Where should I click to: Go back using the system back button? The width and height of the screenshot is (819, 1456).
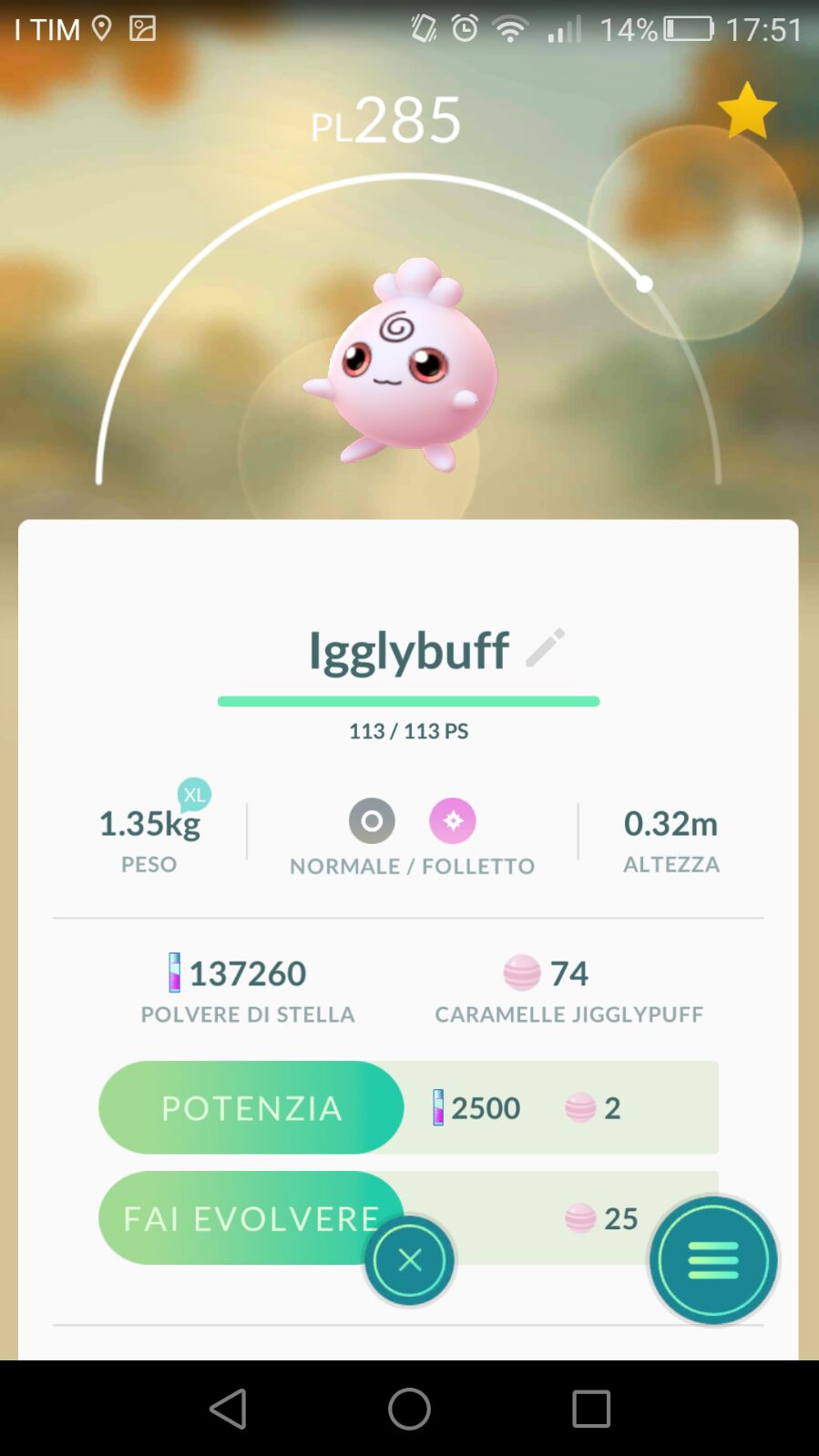[228, 1409]
